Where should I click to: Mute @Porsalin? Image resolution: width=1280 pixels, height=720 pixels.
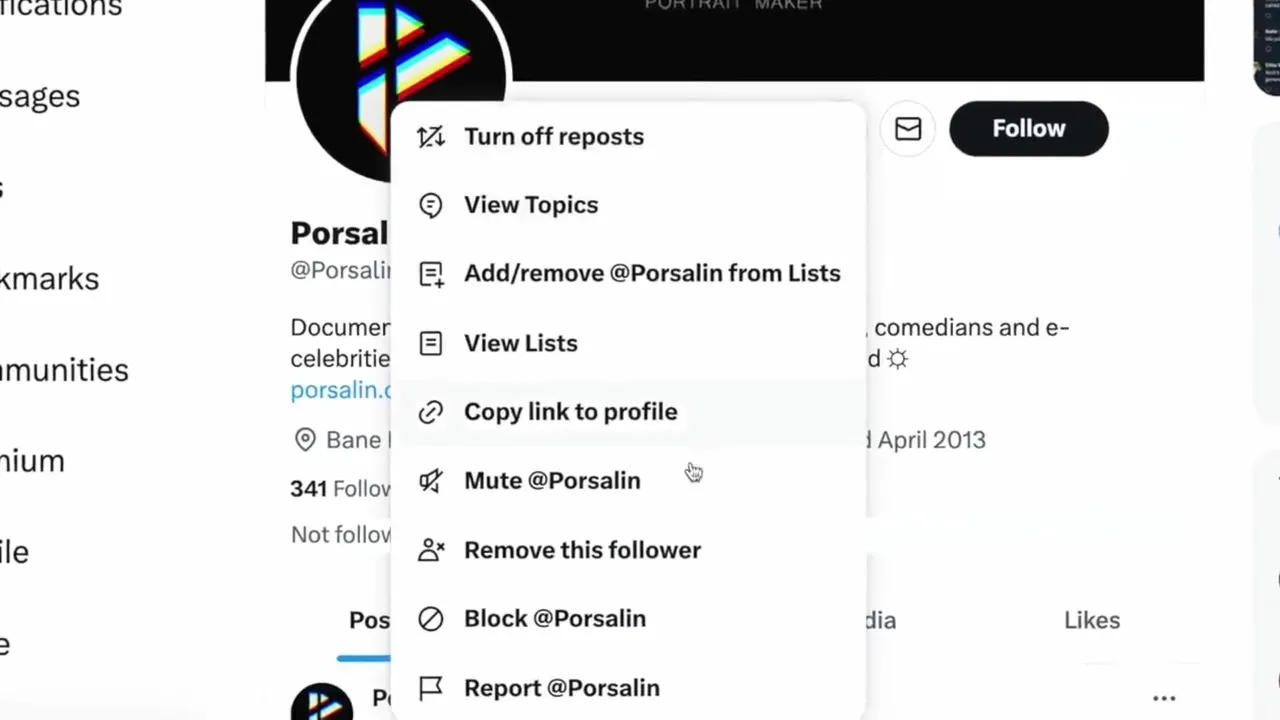551,481
